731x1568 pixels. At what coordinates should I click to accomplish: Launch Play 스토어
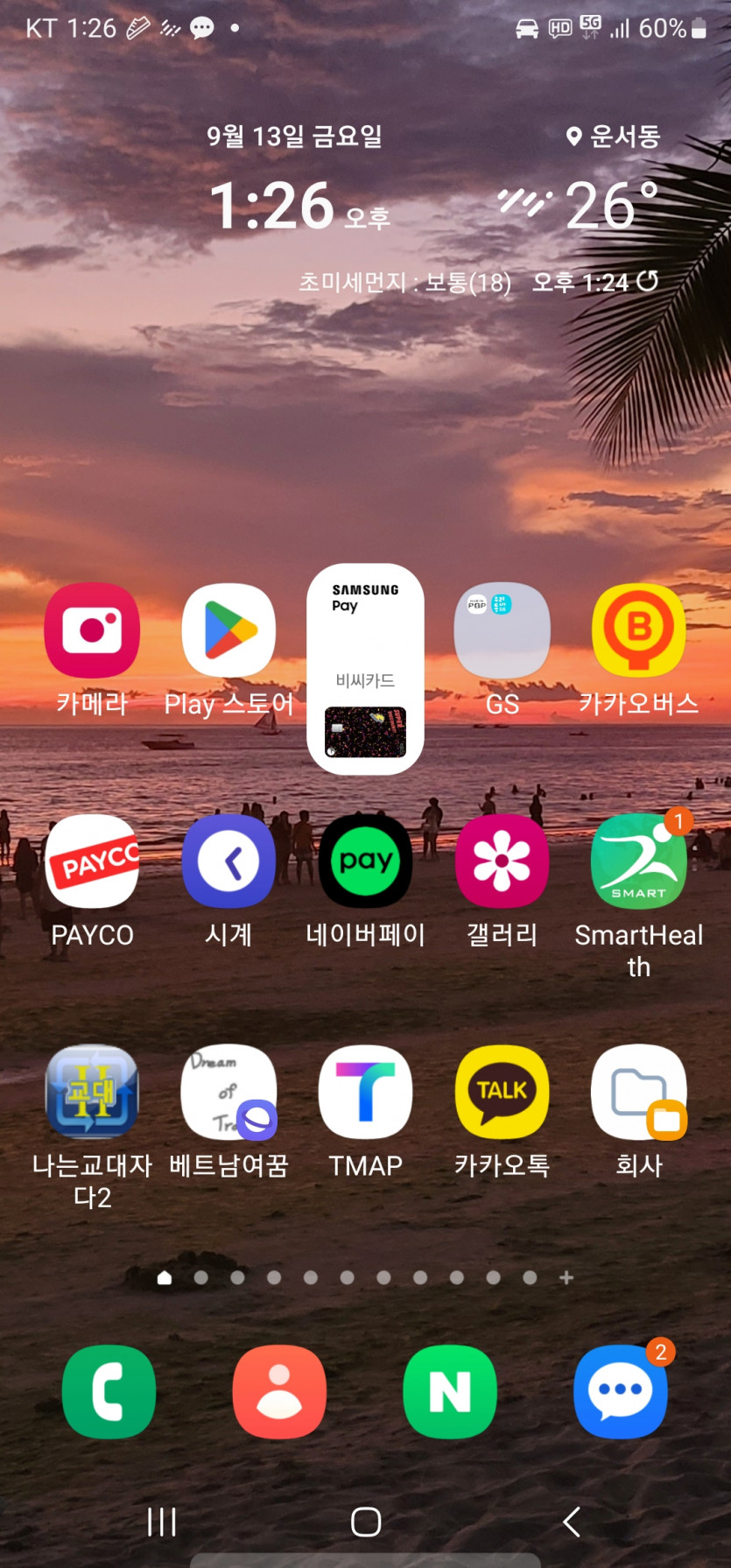tap(228, 630)
